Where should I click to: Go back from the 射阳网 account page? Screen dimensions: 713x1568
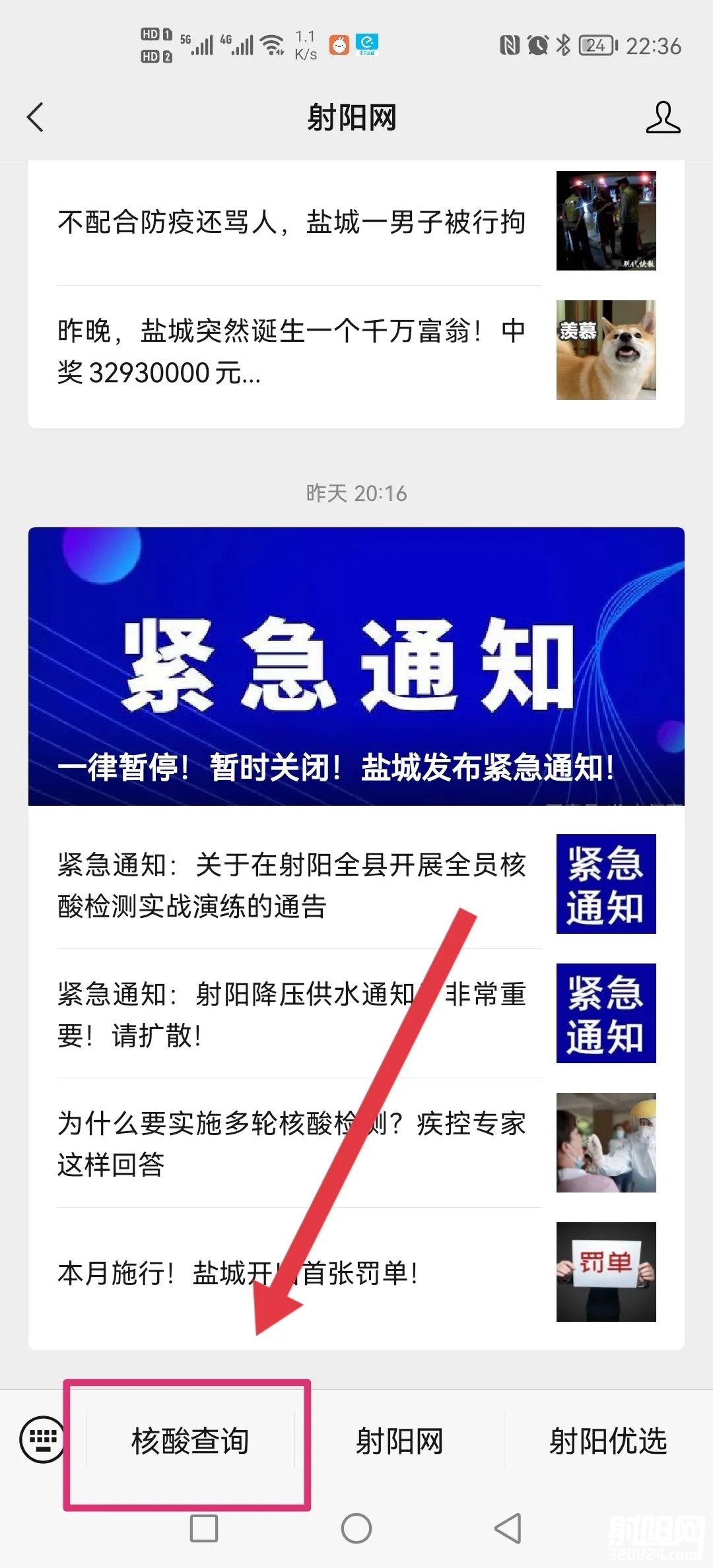click(x=36, y=117)
